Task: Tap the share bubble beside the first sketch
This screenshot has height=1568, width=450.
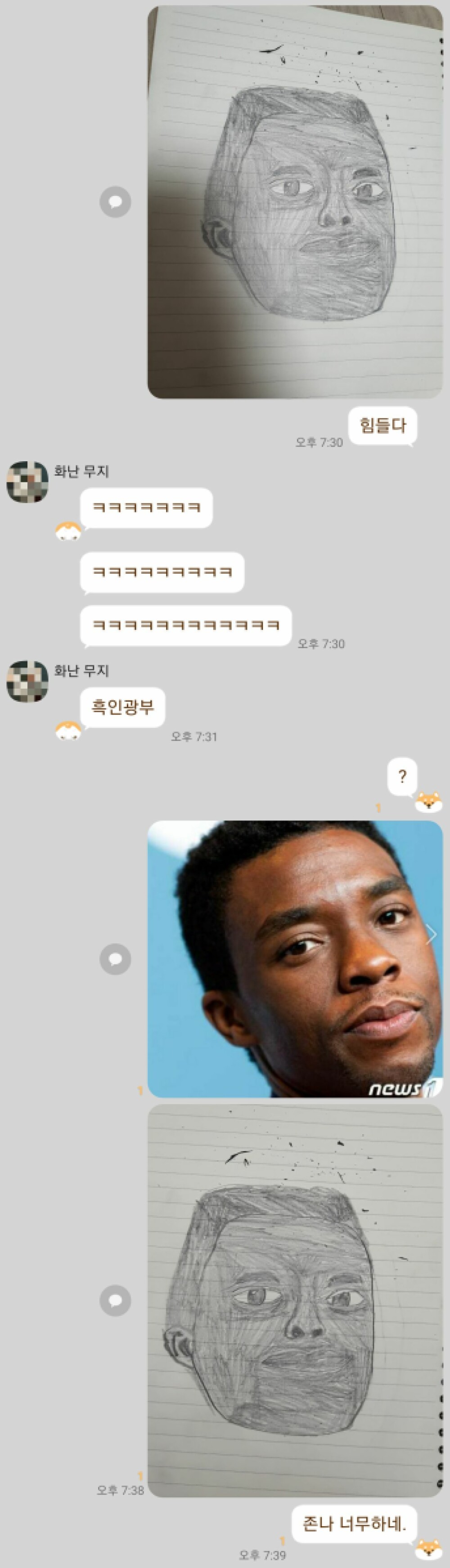Action: (x=115, y=202)
